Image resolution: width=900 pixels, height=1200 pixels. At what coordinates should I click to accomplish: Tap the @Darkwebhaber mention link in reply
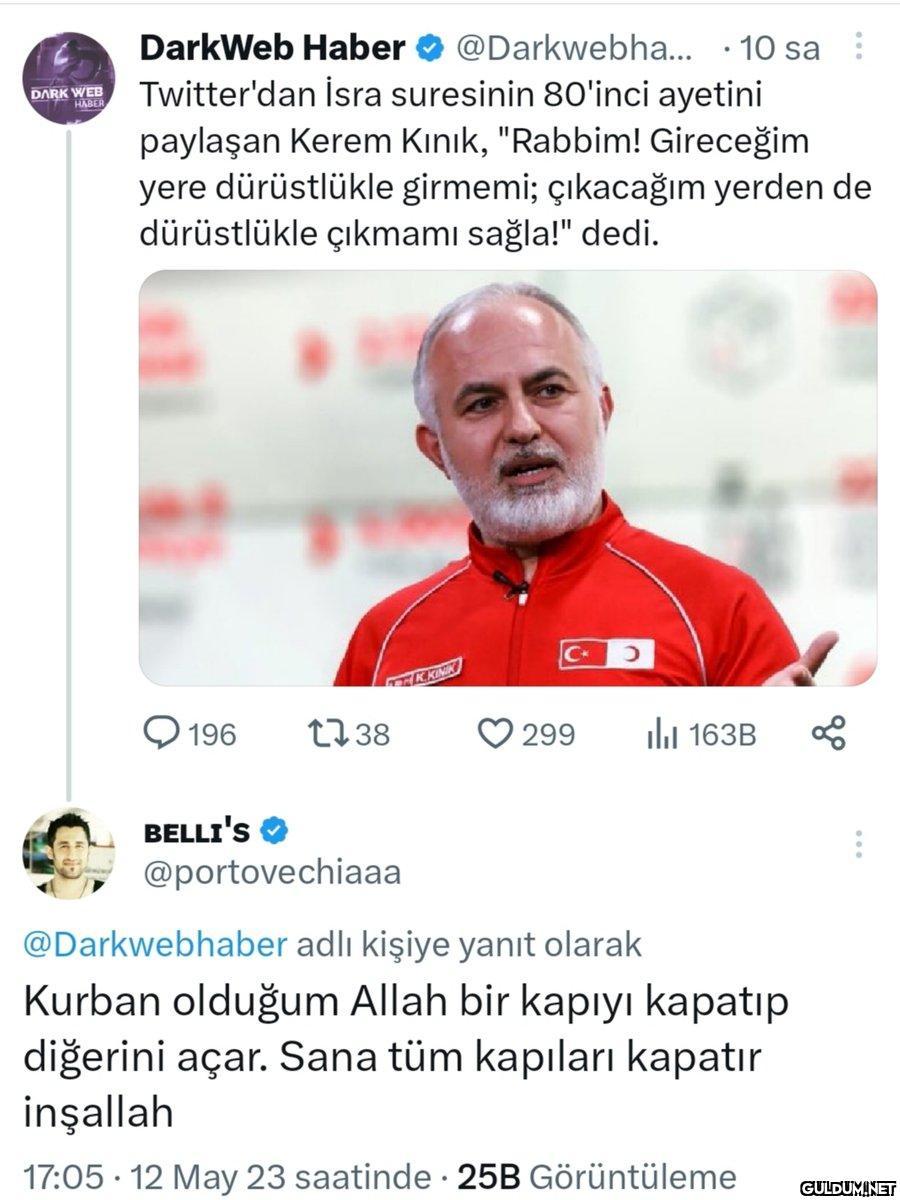pos(154,944)
